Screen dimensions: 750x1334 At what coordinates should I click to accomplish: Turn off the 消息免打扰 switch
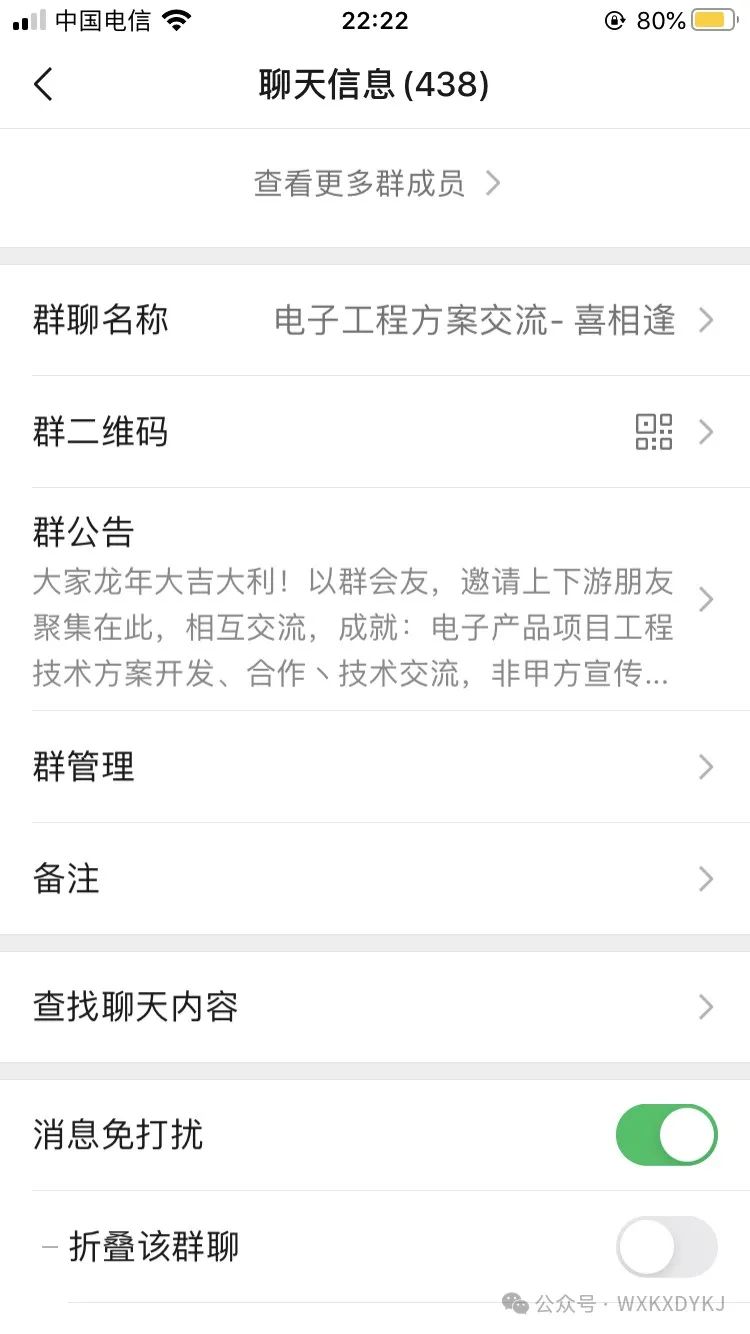coord(667,1135)
